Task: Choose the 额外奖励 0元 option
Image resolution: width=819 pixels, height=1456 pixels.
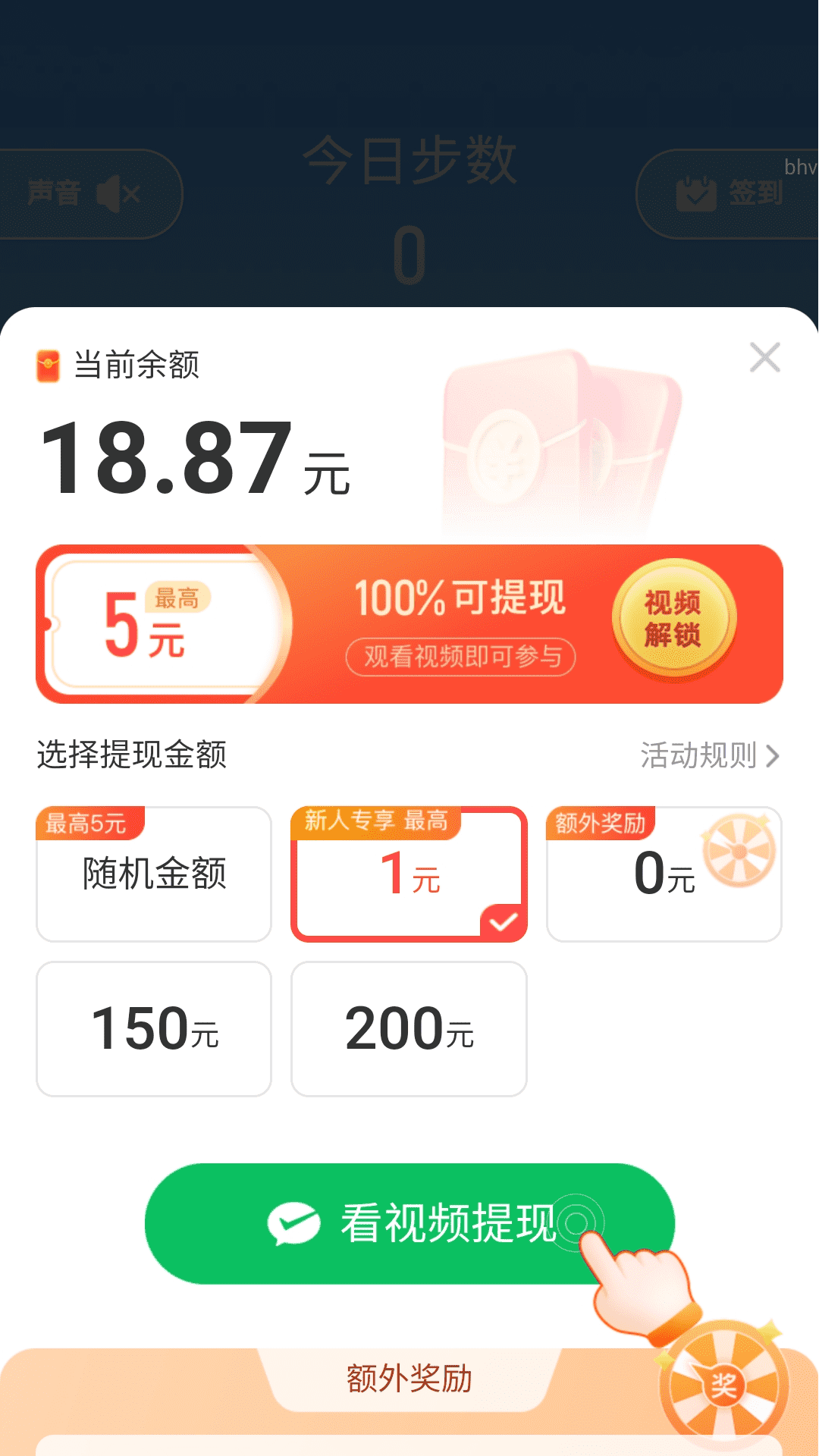Action: click(x=664, y=874)
